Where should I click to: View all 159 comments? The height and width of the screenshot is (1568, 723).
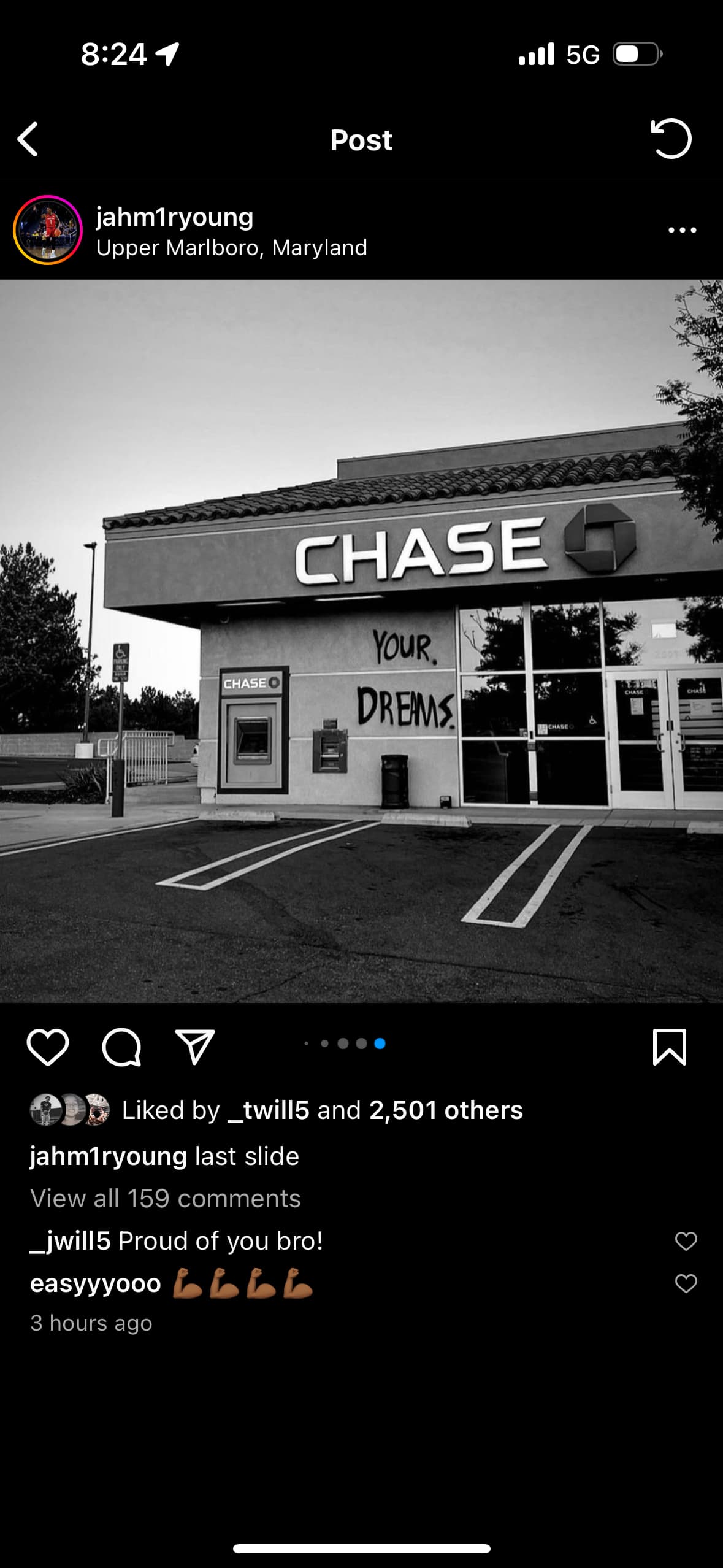[x=166, y=1198]
